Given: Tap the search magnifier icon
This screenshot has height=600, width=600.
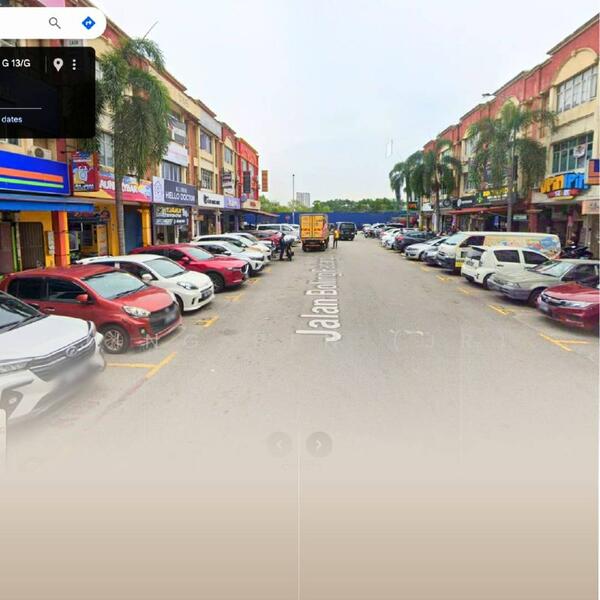Looking at the screenshot, I should point(55,23).
